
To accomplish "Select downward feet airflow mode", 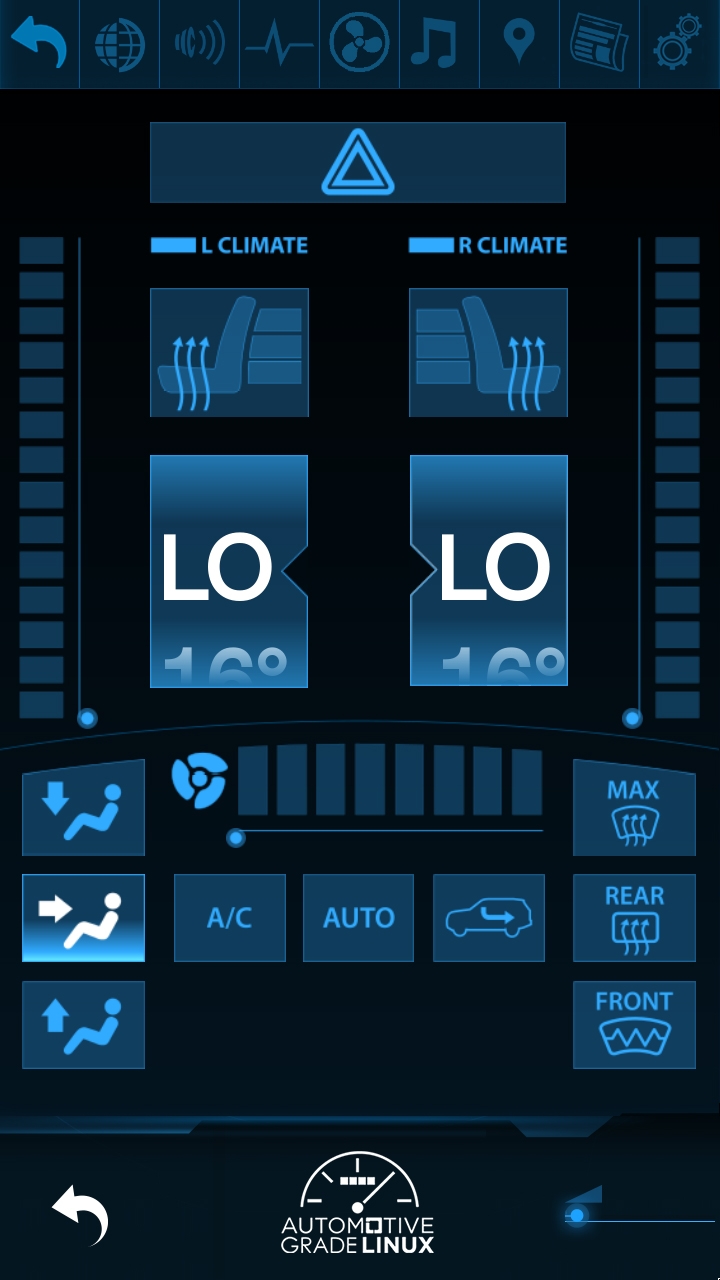I will pyautogui.click(x=84, y=808).
